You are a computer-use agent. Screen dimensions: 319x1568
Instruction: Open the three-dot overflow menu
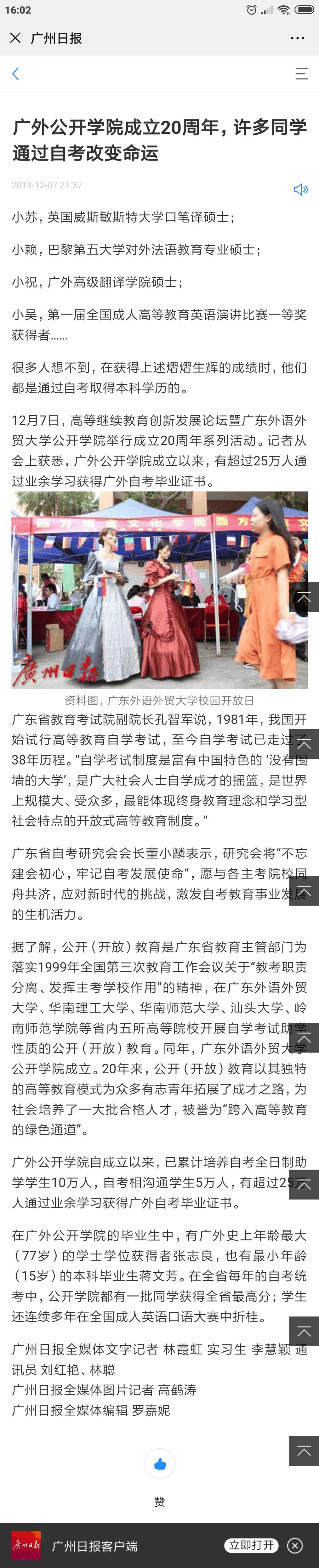[297, 38]
